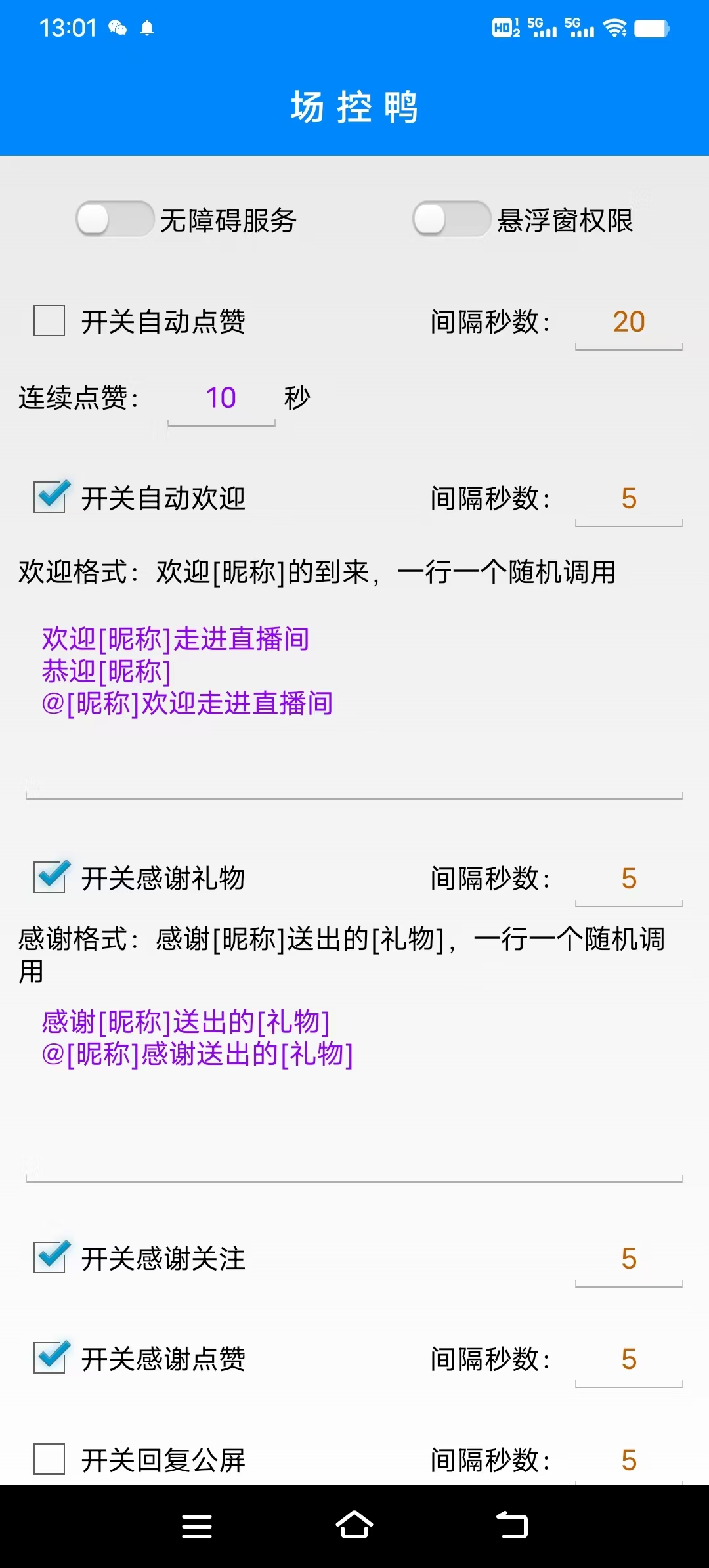Go back using the system back button
The width and height of the screenshot is (709, 1568).
coord(512,1526)
